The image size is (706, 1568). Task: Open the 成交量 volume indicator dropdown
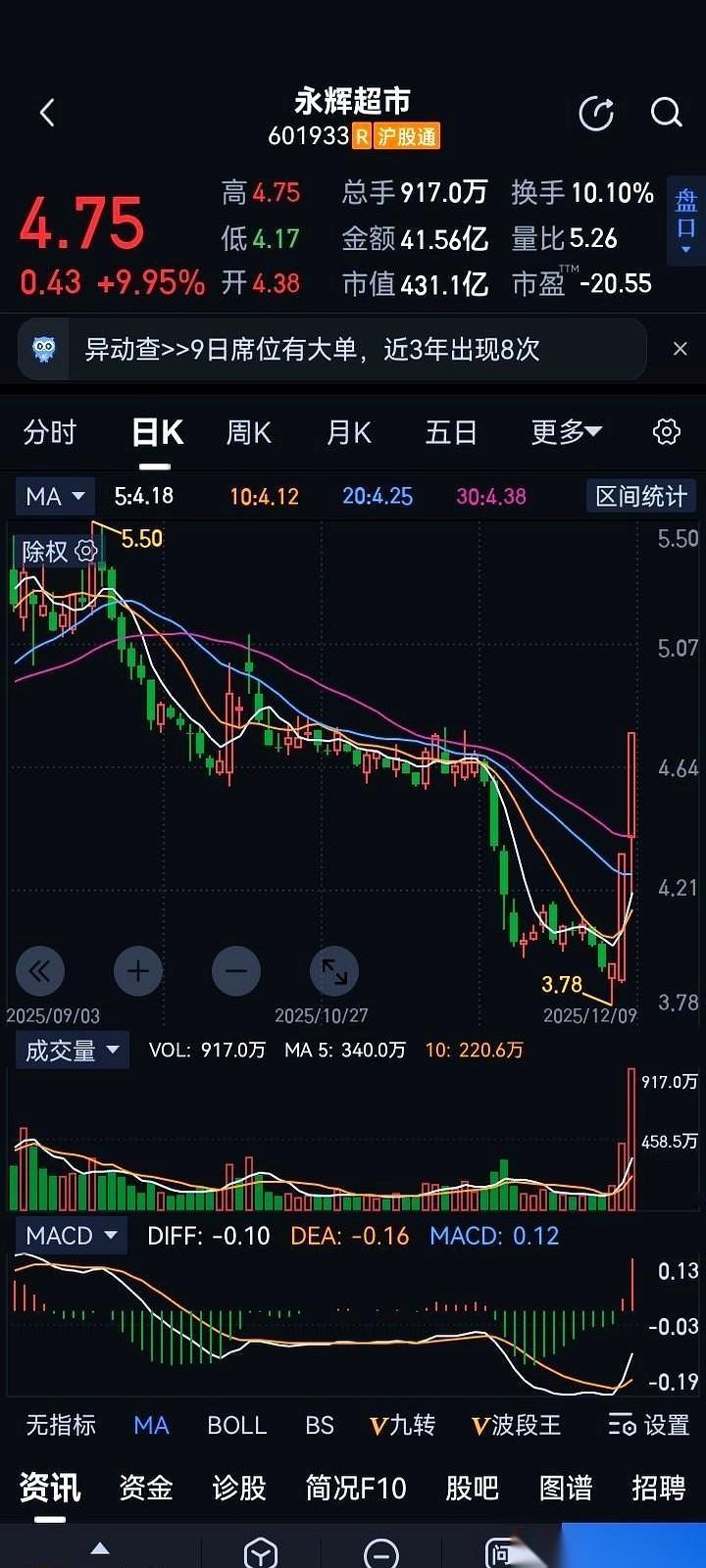pyautogui.click(x=71, y=1049)
